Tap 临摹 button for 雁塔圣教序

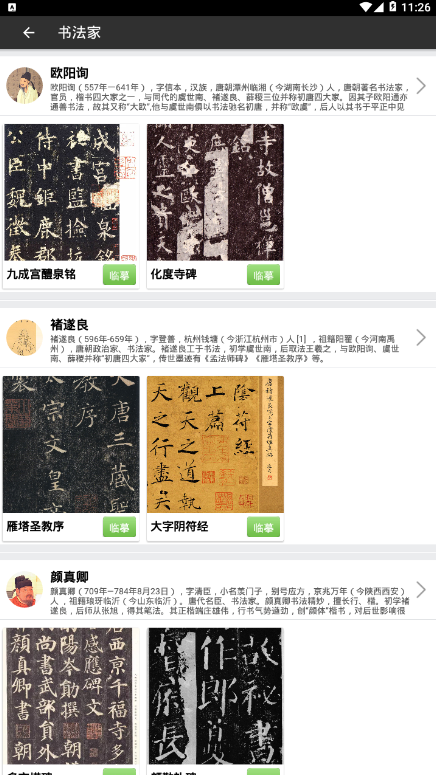click(x=119, y=527)
